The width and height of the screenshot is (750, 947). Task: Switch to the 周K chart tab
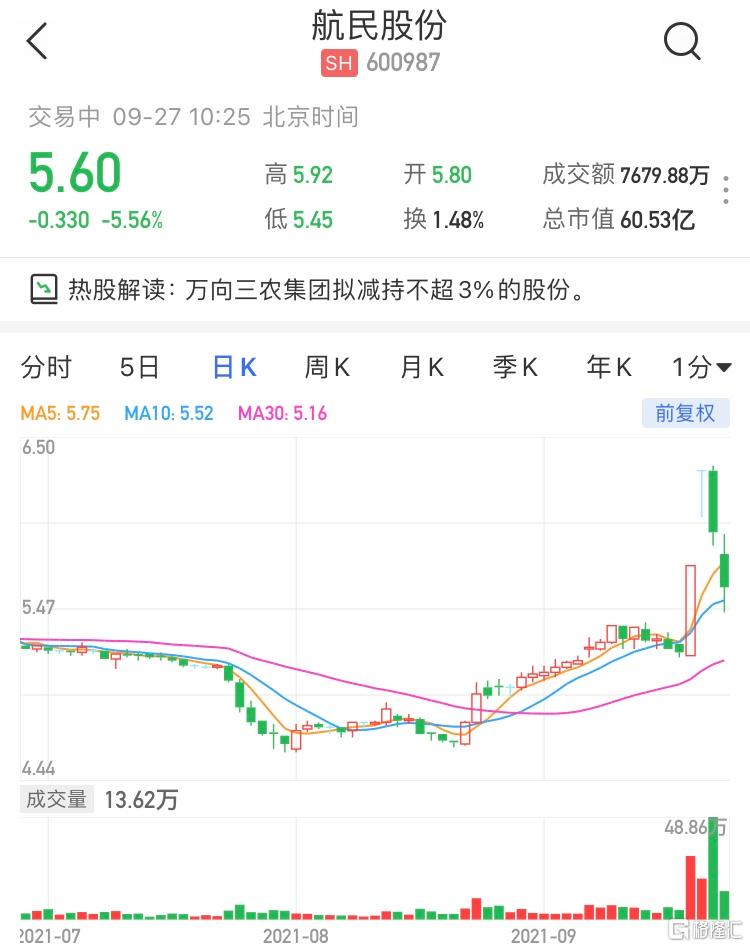tap(327, 368)
